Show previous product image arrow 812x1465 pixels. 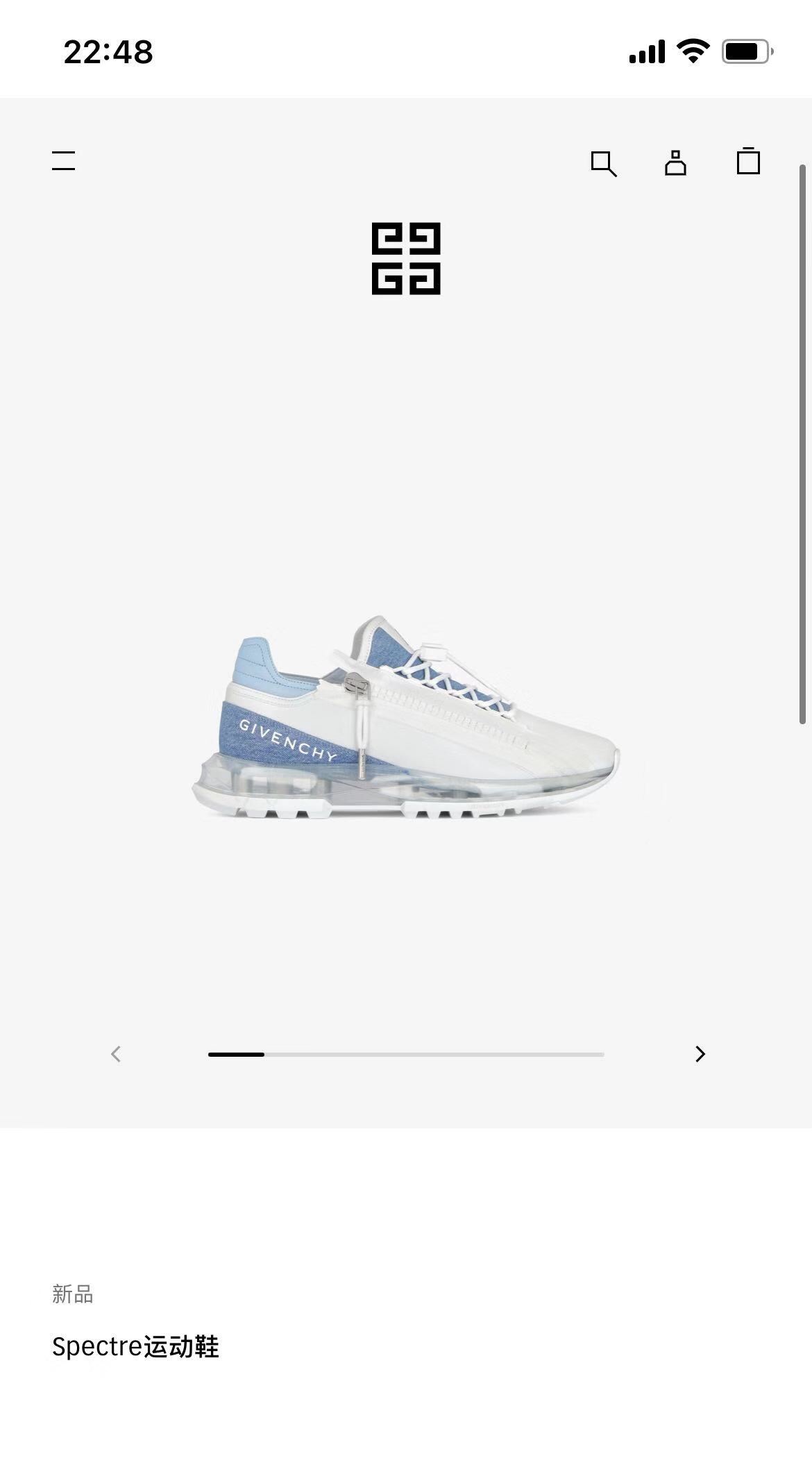point(116,1054)
